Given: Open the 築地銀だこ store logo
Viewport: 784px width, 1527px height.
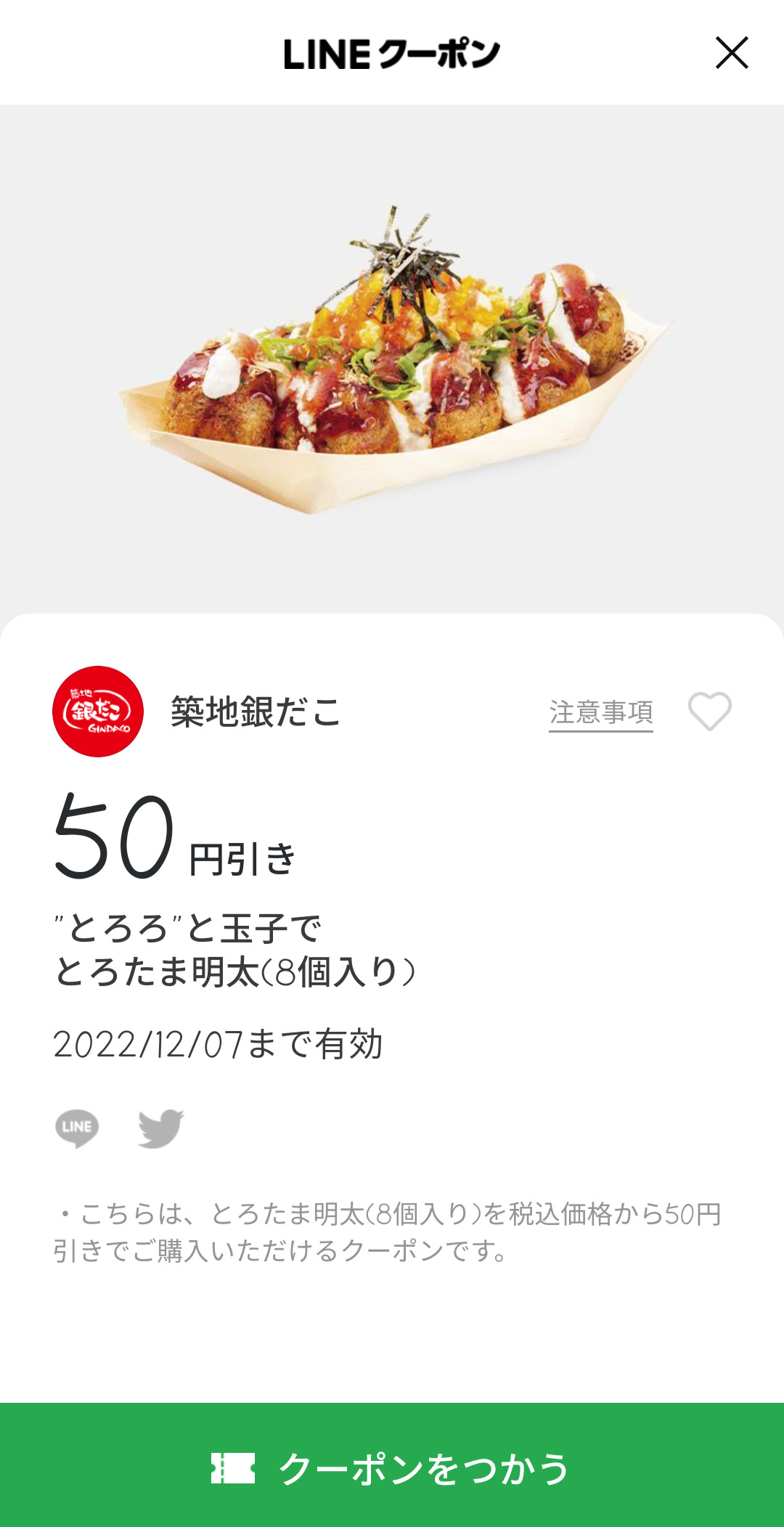Looking at the screenshot, I should click(x=98, y=712).
